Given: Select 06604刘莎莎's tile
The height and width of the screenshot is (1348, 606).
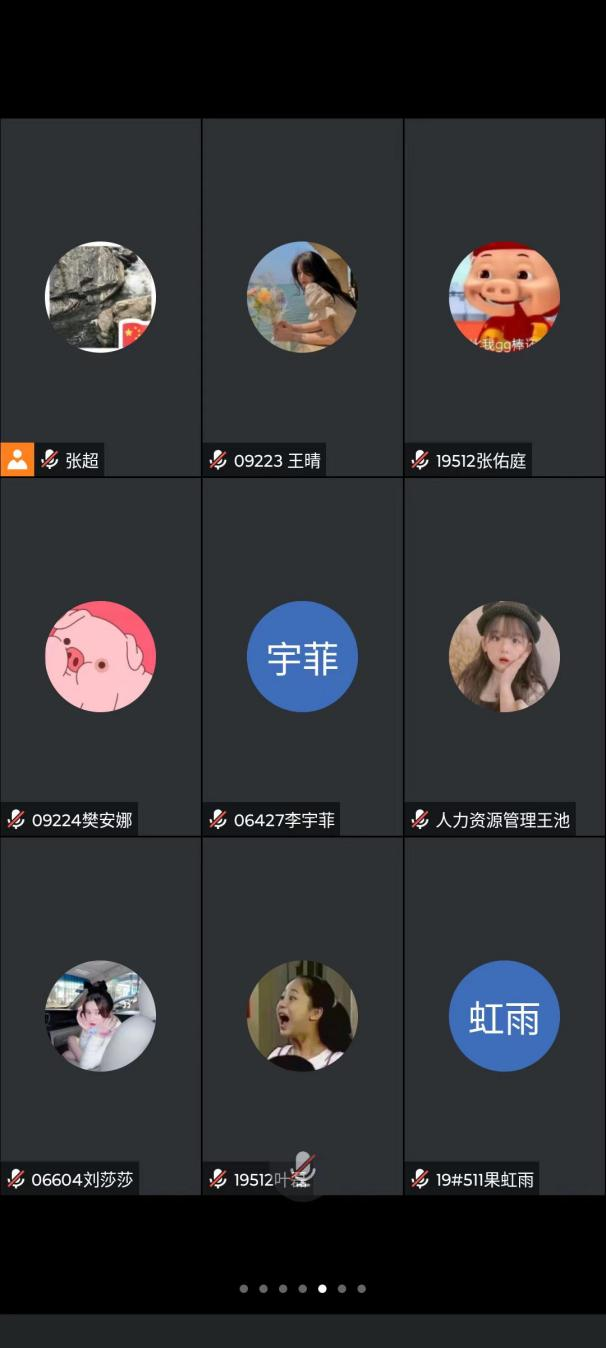Looking at the screenshot, I should [x=100, y=1016].
